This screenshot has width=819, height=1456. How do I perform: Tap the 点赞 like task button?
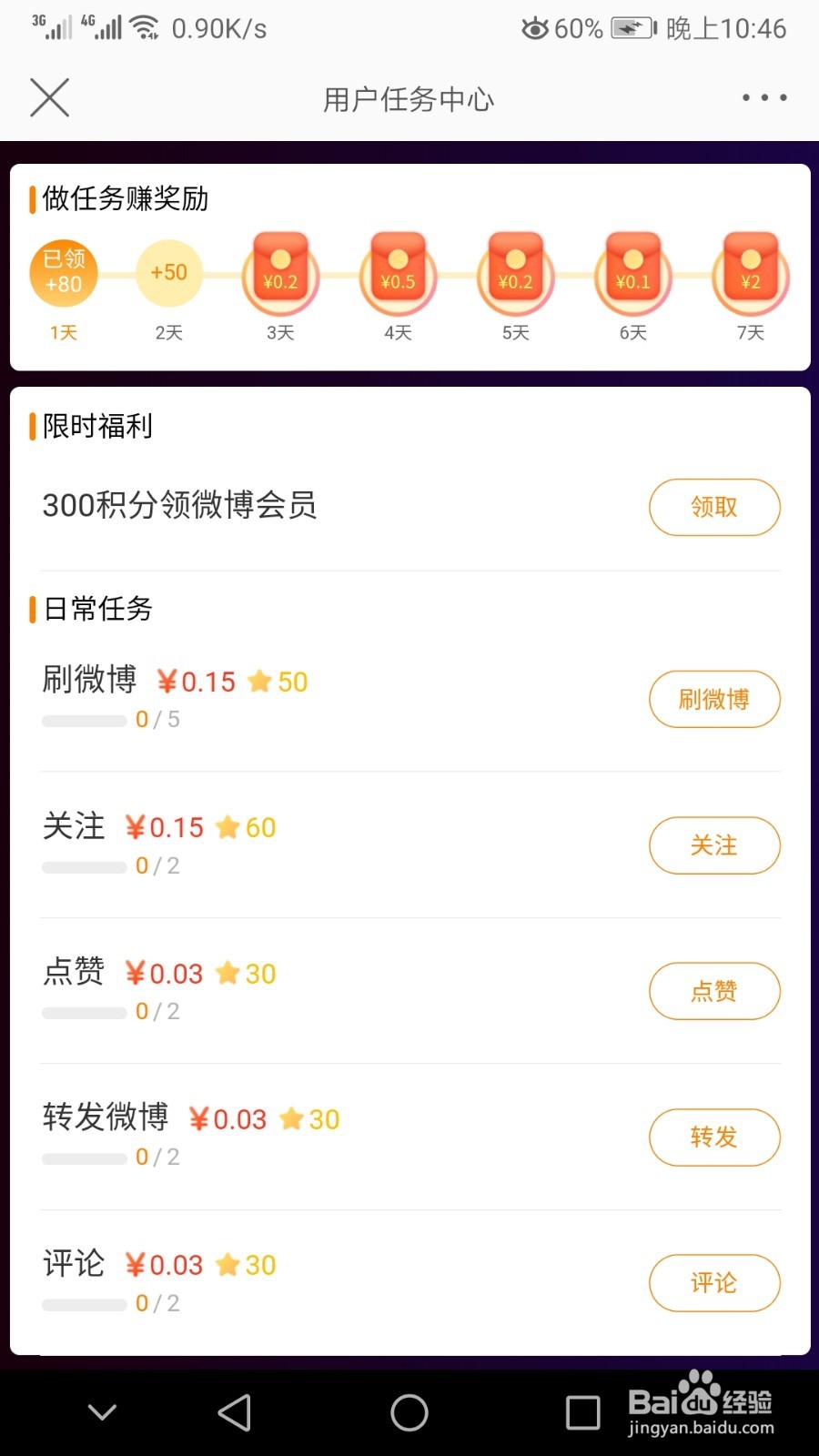click(714, 991)
